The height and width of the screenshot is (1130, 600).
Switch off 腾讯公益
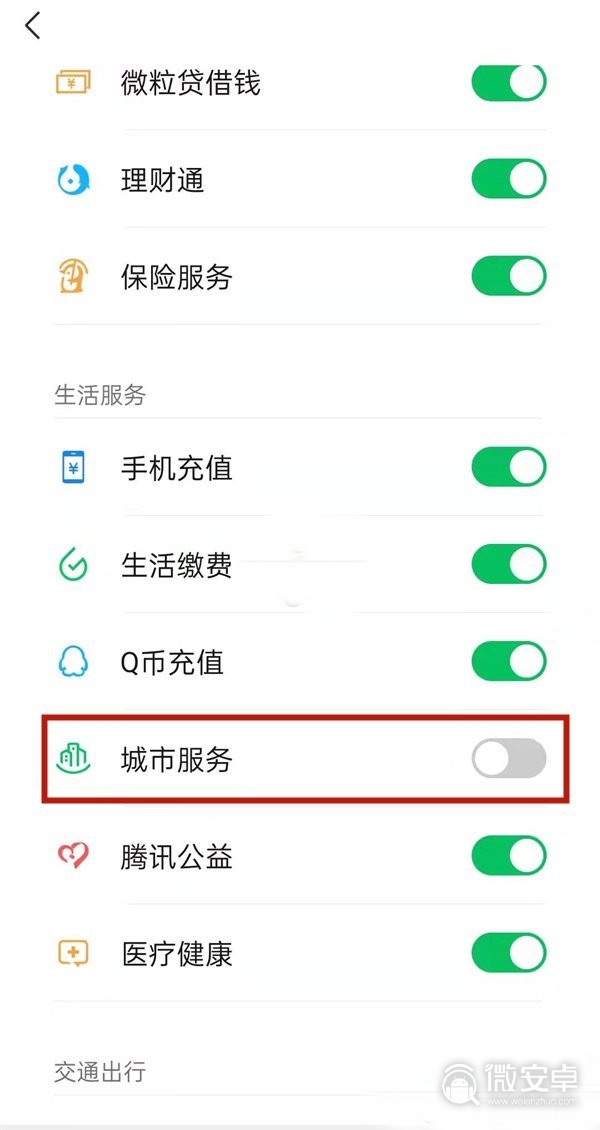tap(509, 855)
